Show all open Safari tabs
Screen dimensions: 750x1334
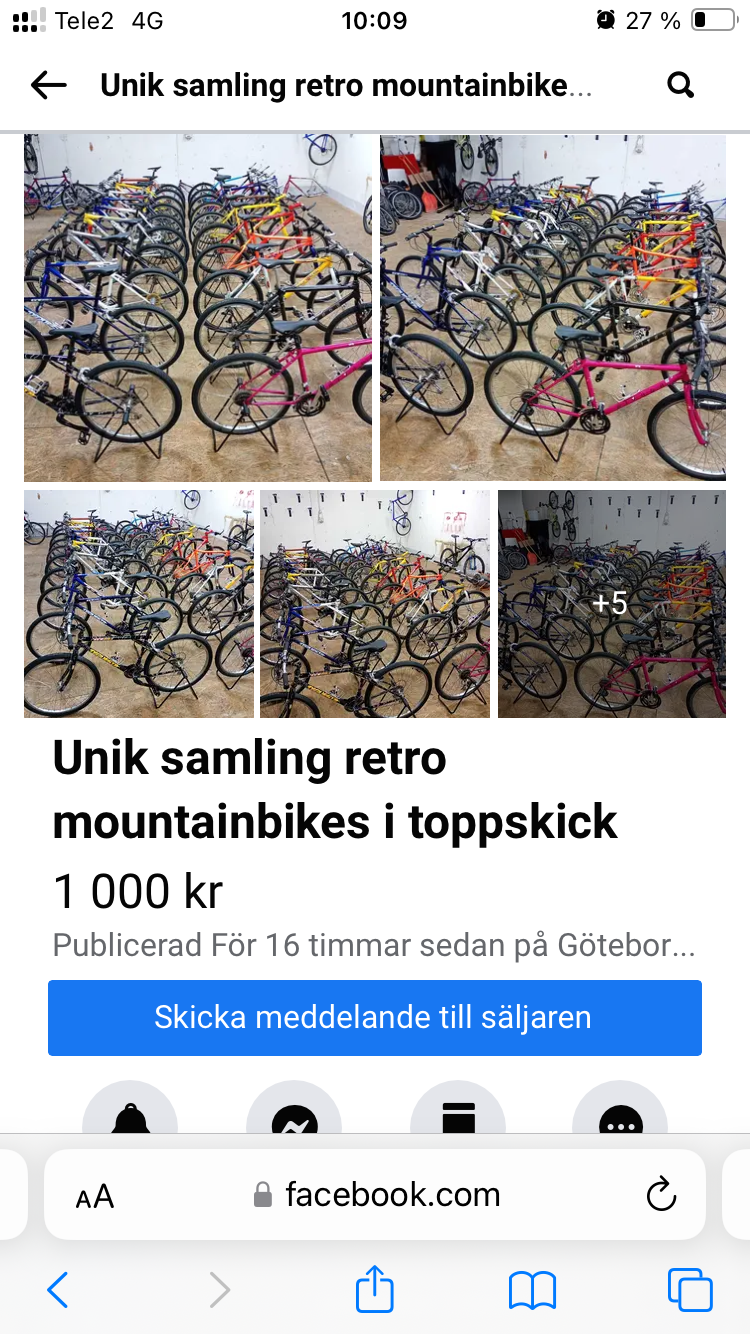[690, 1290]
